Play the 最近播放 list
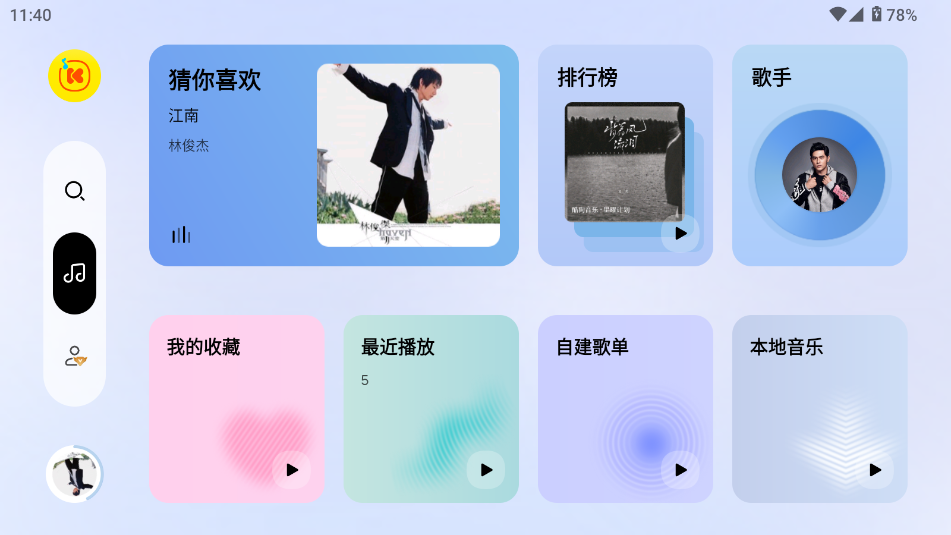The height and width of the screenshot is (535, 951). coord(485,469)
